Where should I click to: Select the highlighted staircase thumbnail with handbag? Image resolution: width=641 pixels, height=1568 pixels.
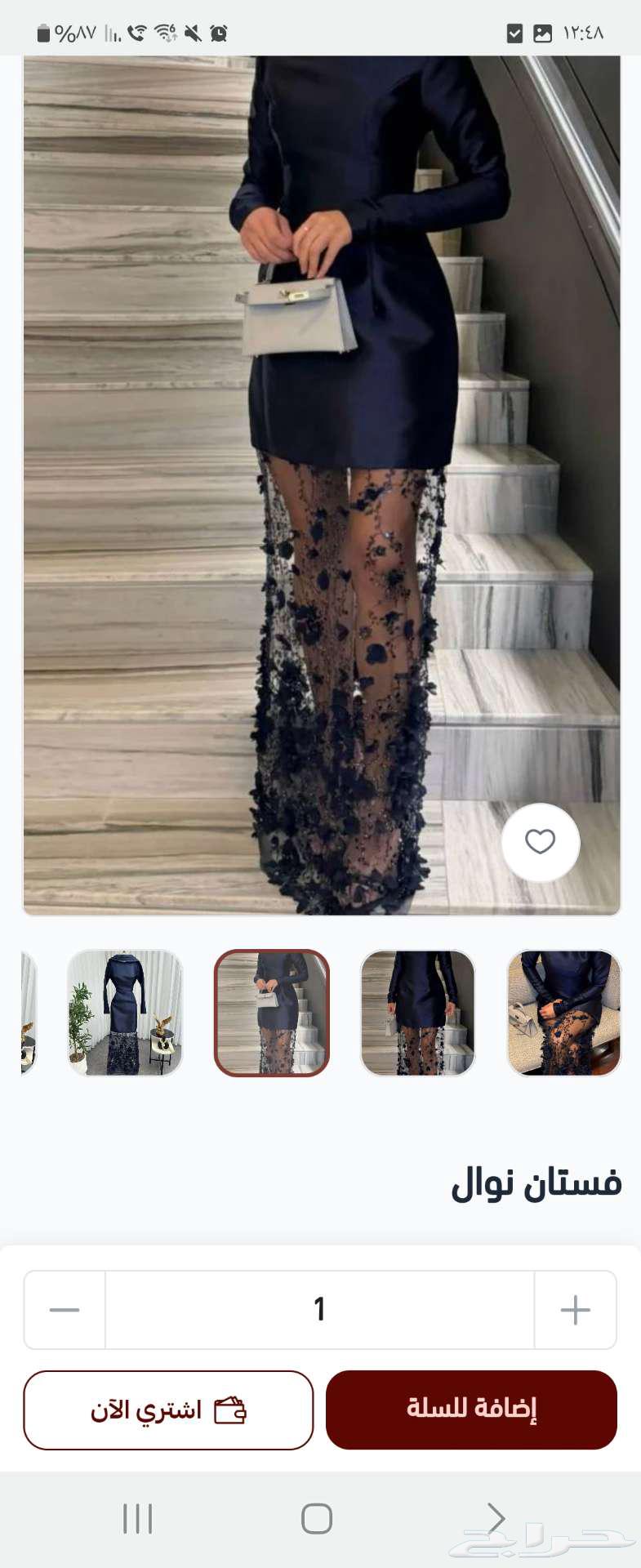point(272,1013)
